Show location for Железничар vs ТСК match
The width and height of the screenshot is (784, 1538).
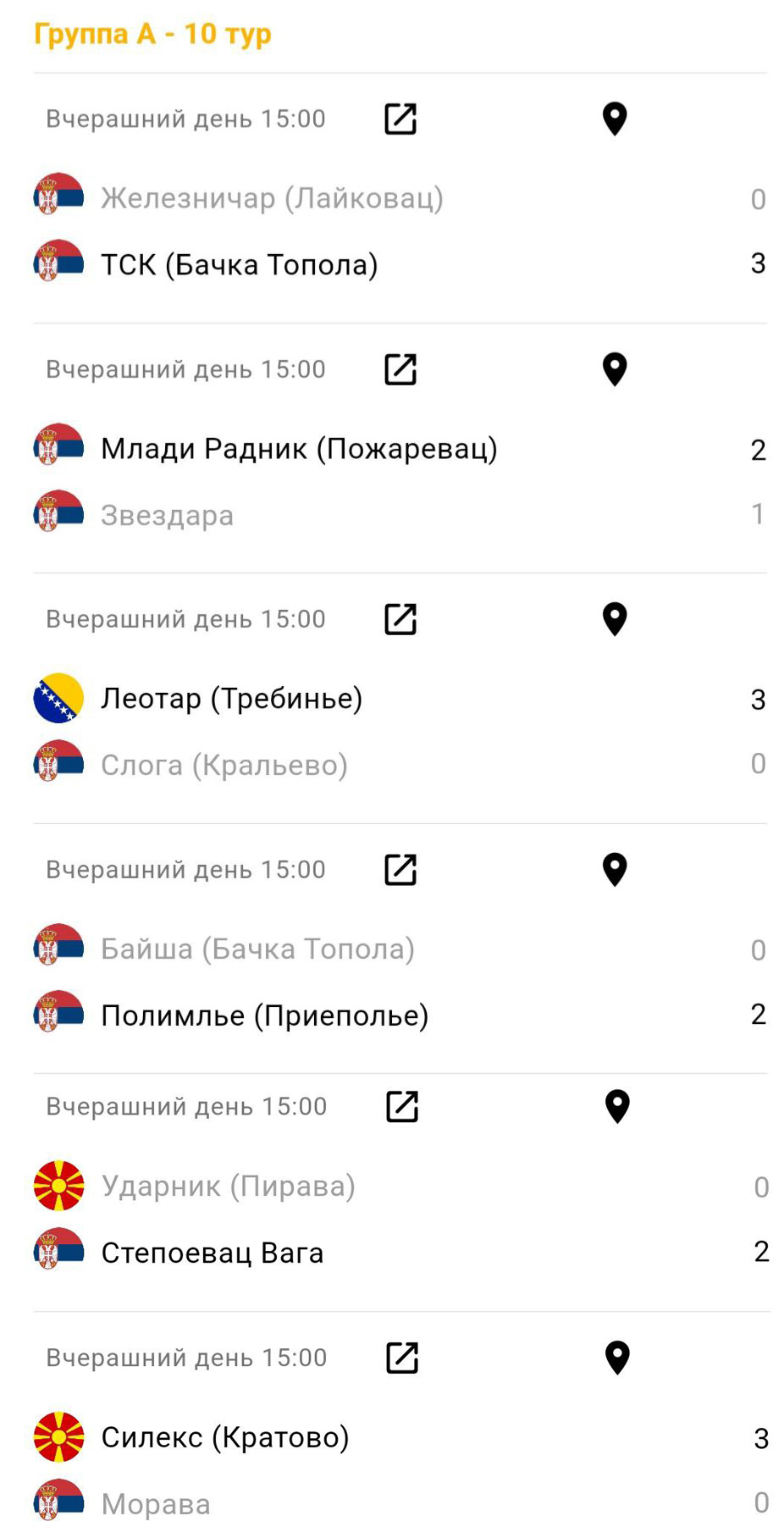point(615,119)
